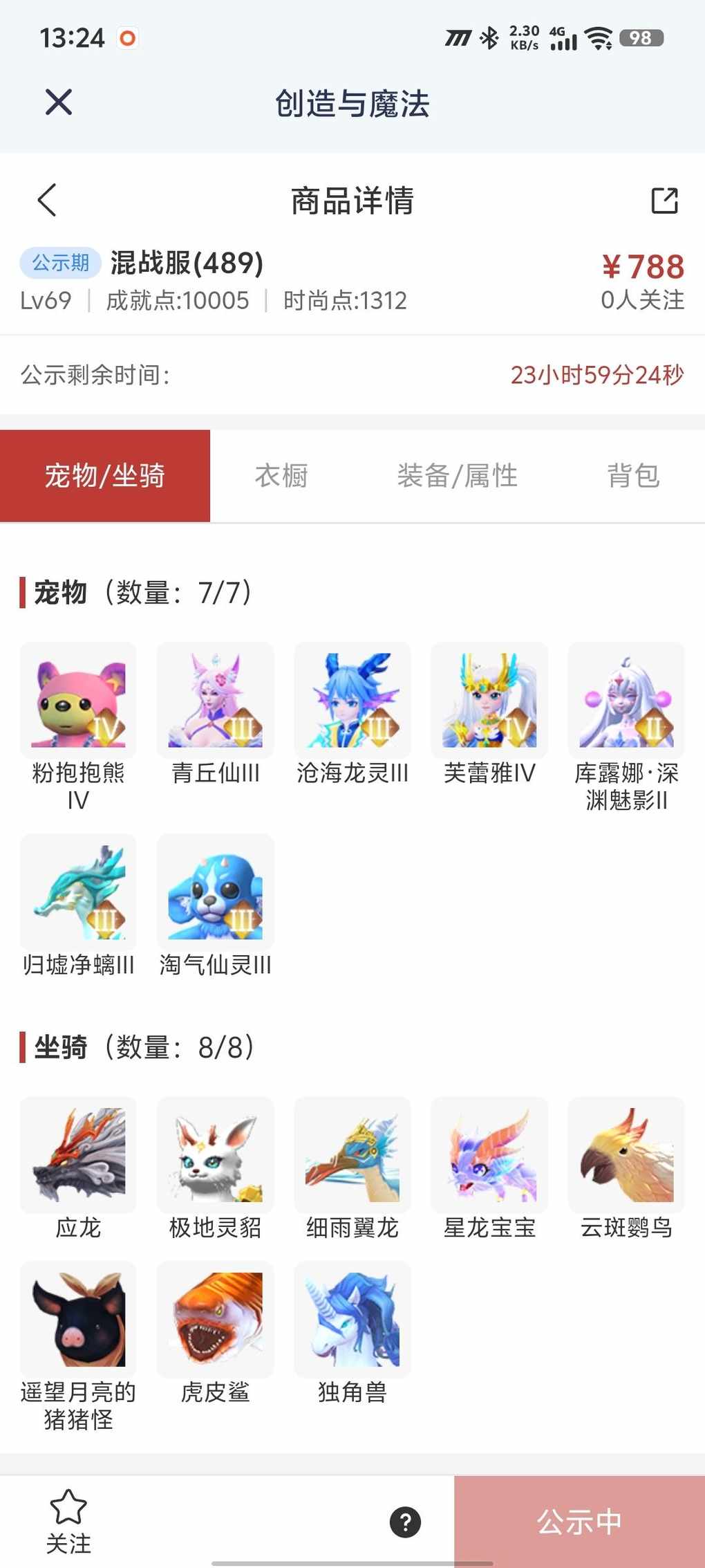This screenshot has width=705, height=1568.
Task: Select the 背包 tab
Action: tap(633, 476)
